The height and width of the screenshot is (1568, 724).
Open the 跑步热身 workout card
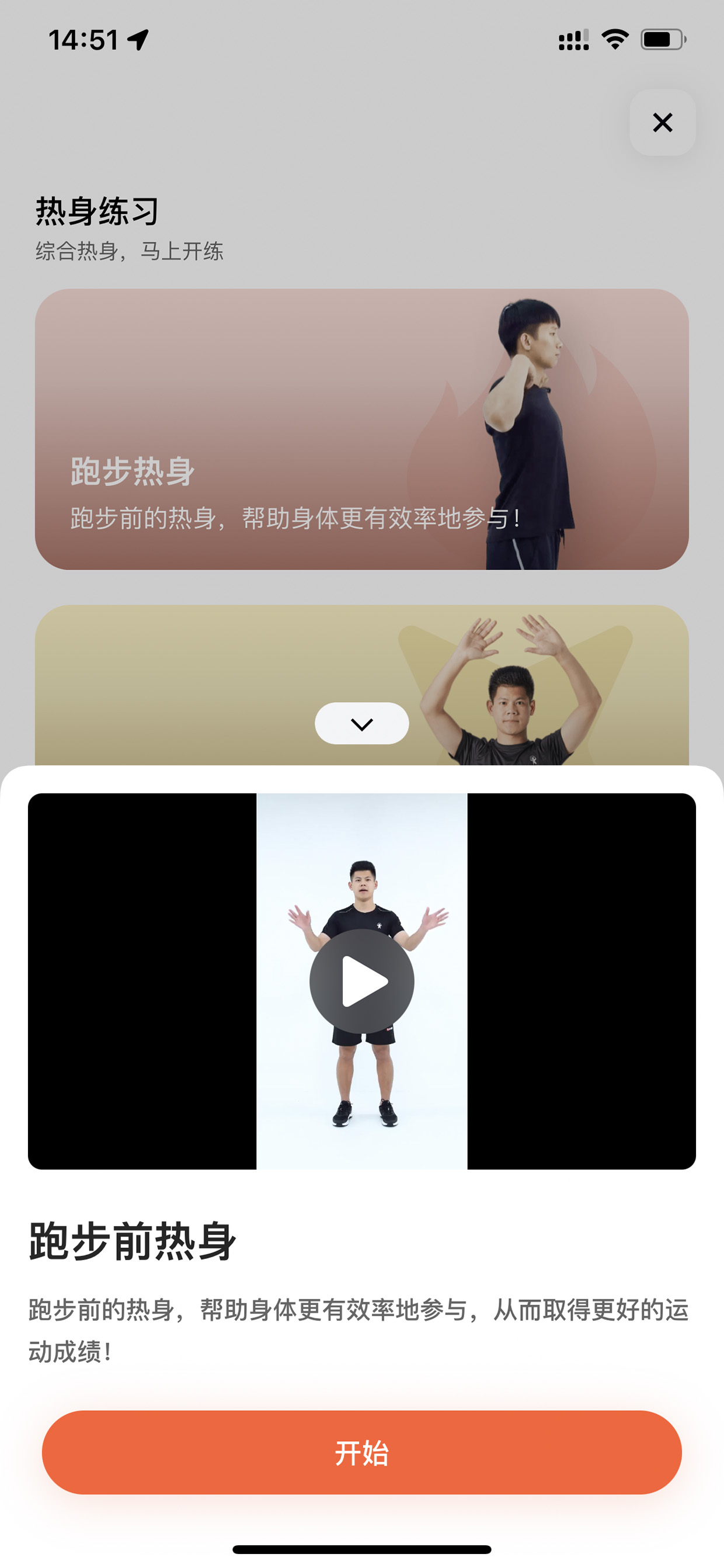(x=362, y=429)
